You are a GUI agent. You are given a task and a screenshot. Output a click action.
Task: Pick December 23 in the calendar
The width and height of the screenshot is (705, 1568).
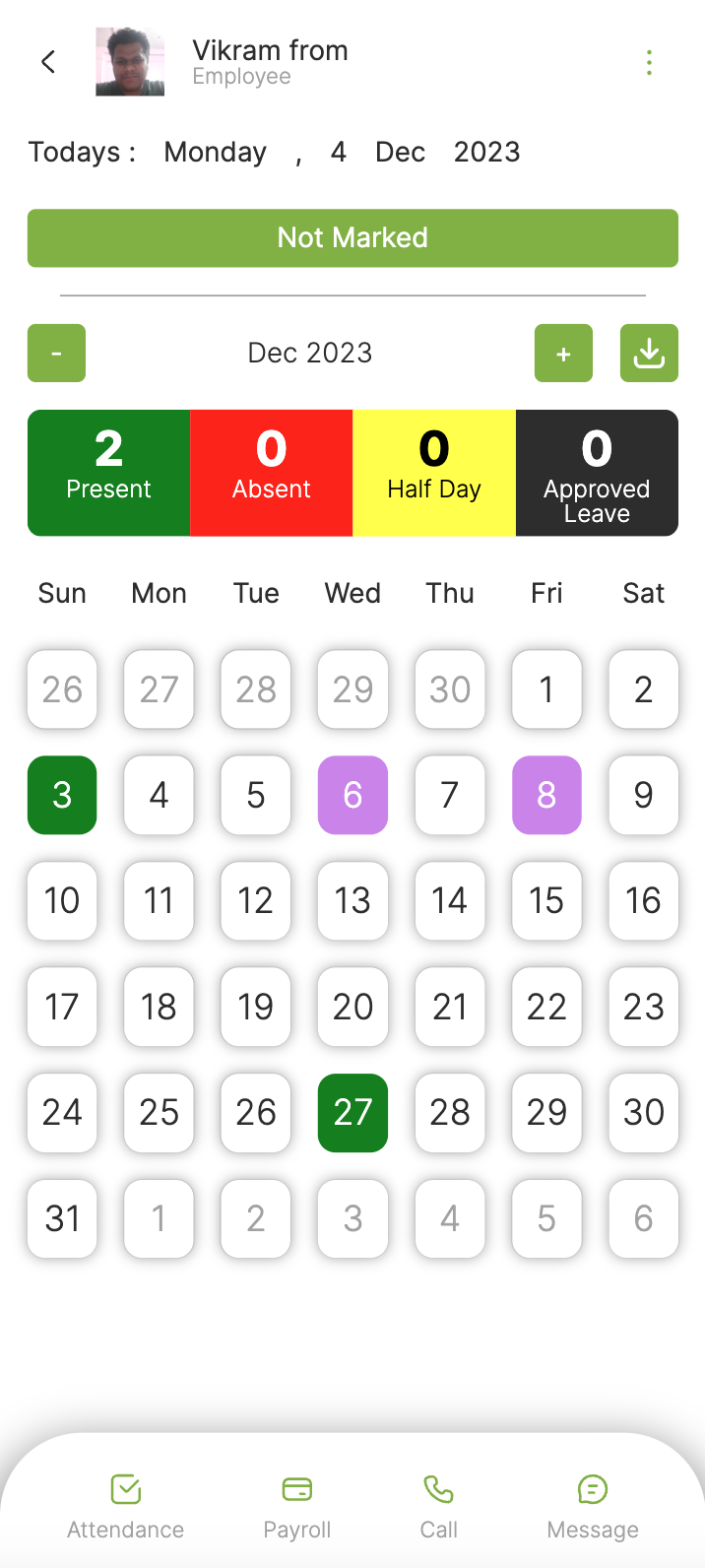643,1007
